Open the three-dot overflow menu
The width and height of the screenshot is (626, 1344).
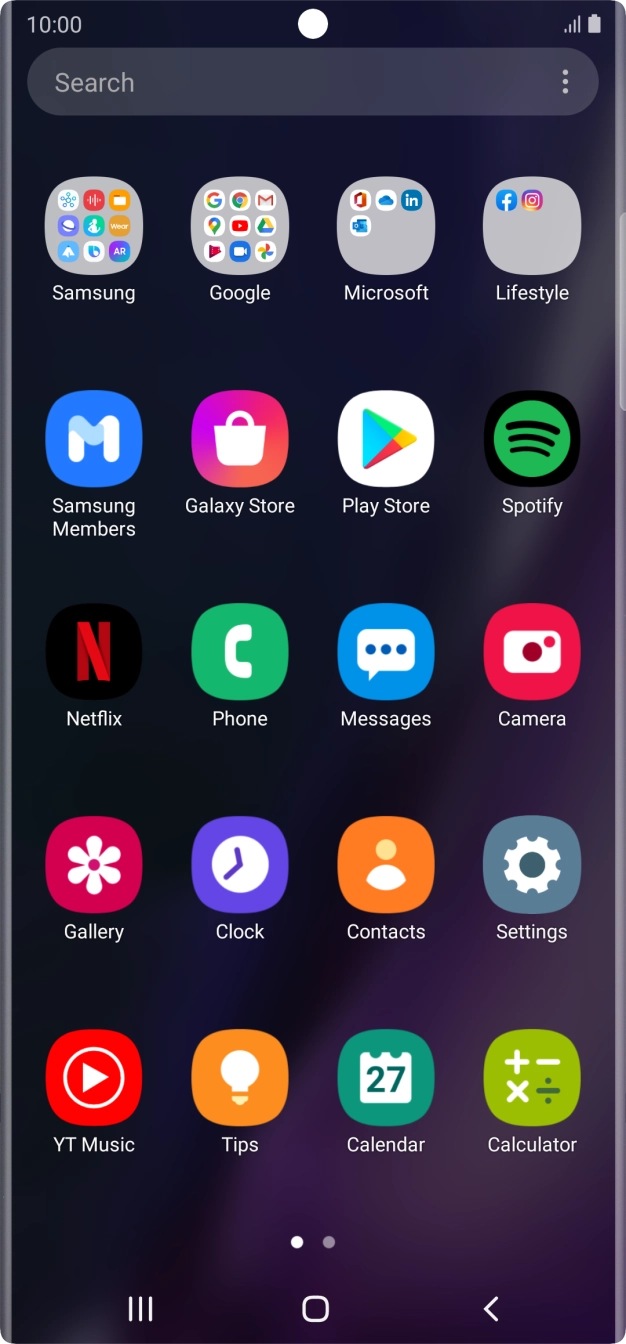coord(565,82)
